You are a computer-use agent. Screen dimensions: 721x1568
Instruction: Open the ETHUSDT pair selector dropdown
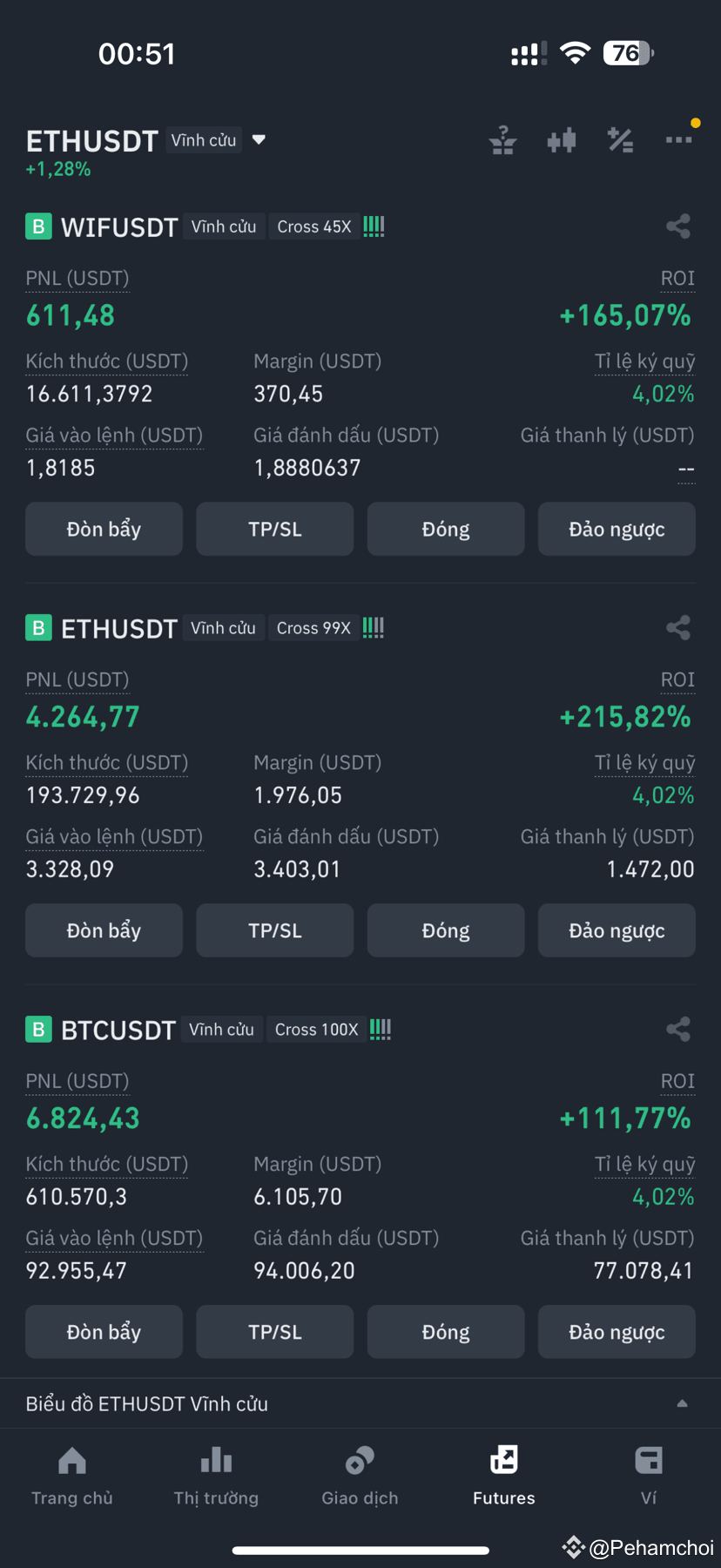pos(258,139)
